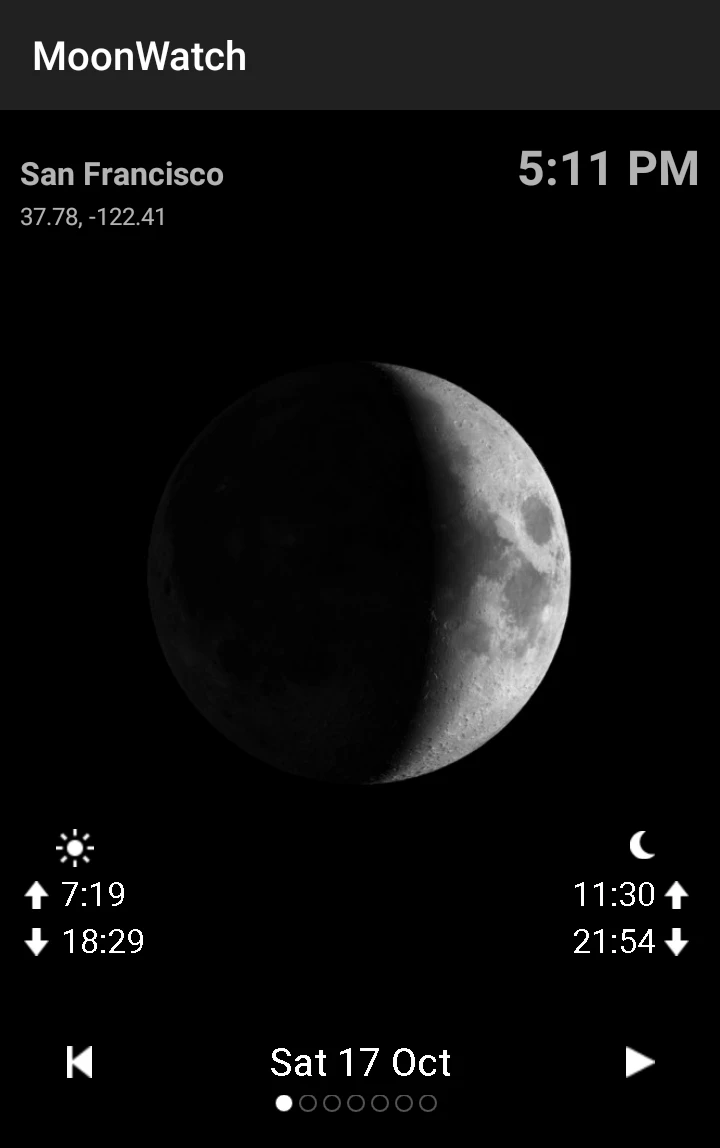
Task: Select the Sat 17 Oct date label
Action: (360, 1062)
